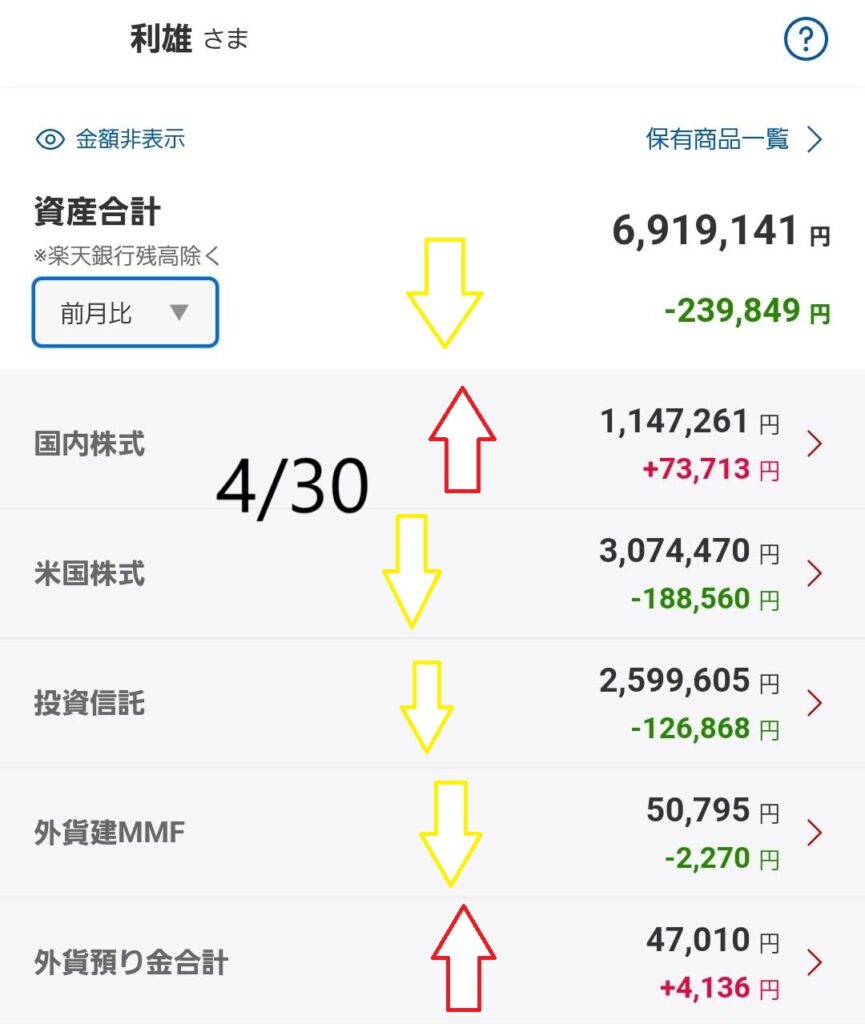Open the help question mark icon

pos(805,40)
